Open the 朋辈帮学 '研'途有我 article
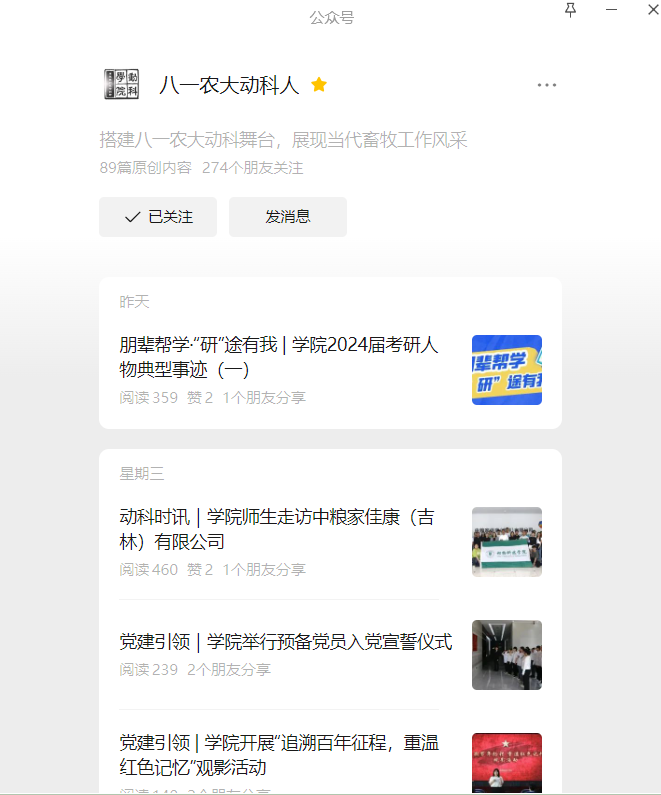The width and height of the screenshot is (661, 795). [x=279, y=357]
